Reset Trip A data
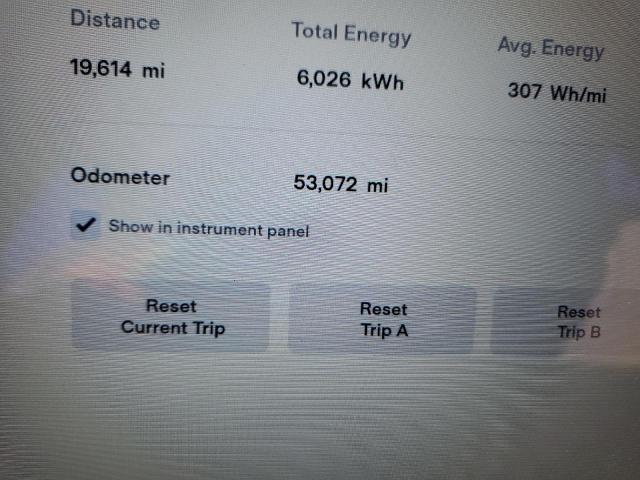 383,320
